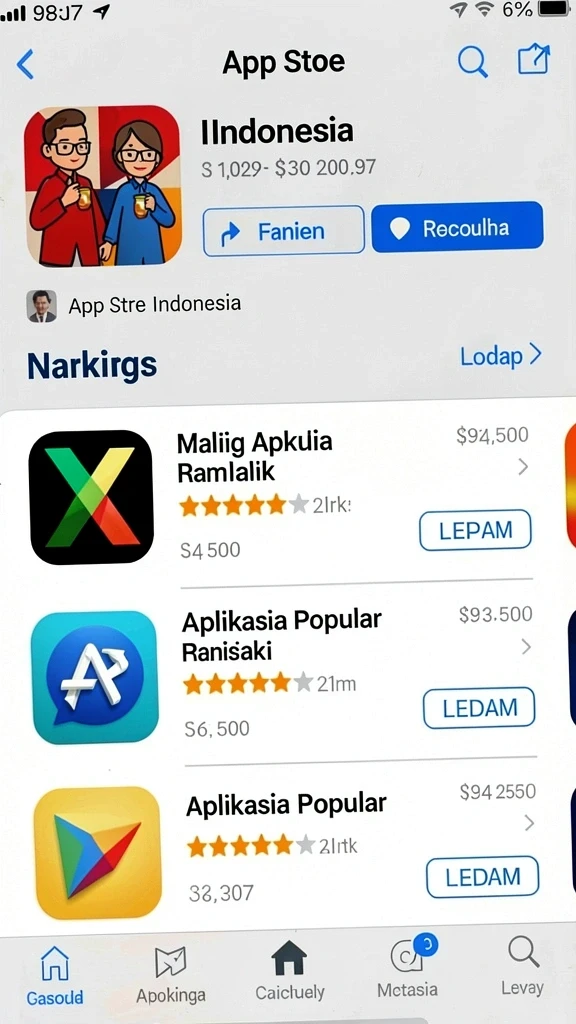The image size is (576, 1024).
Task: Tap the Fanien button
Action: [283, 230]
